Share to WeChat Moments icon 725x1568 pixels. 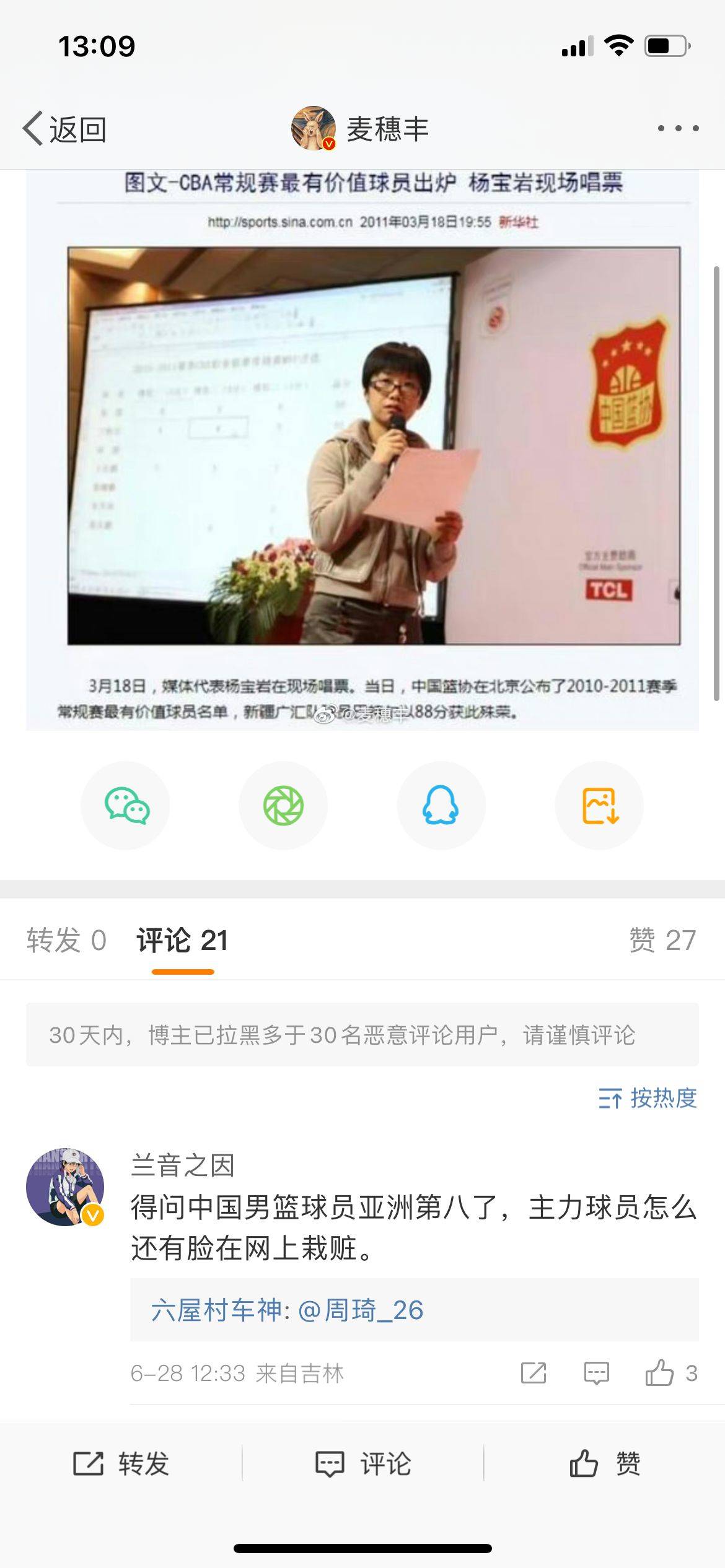283,806
